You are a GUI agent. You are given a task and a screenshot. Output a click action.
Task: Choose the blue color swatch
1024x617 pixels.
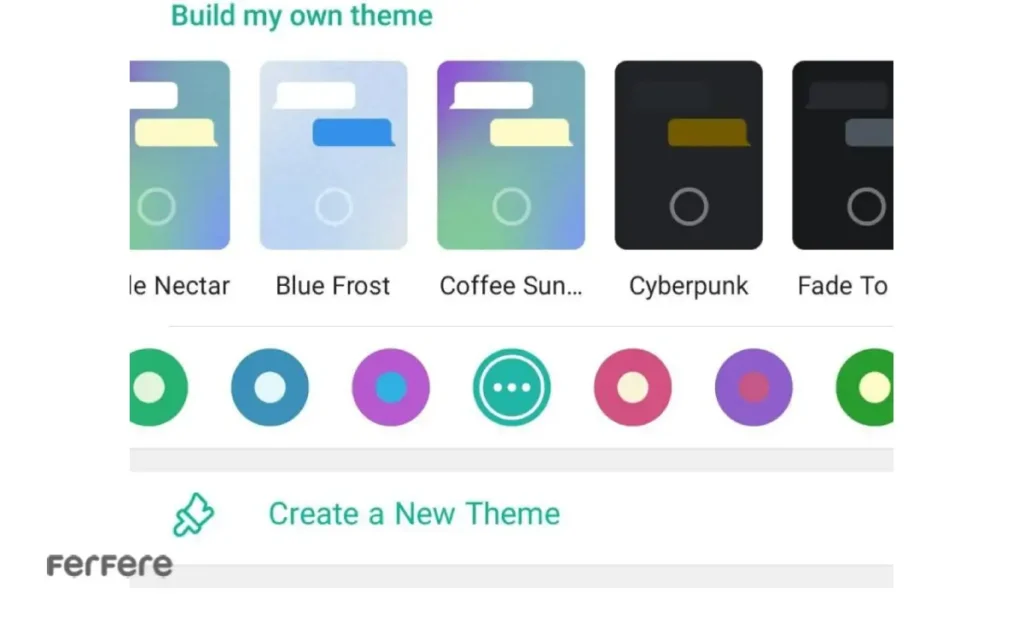coord(270,387)
